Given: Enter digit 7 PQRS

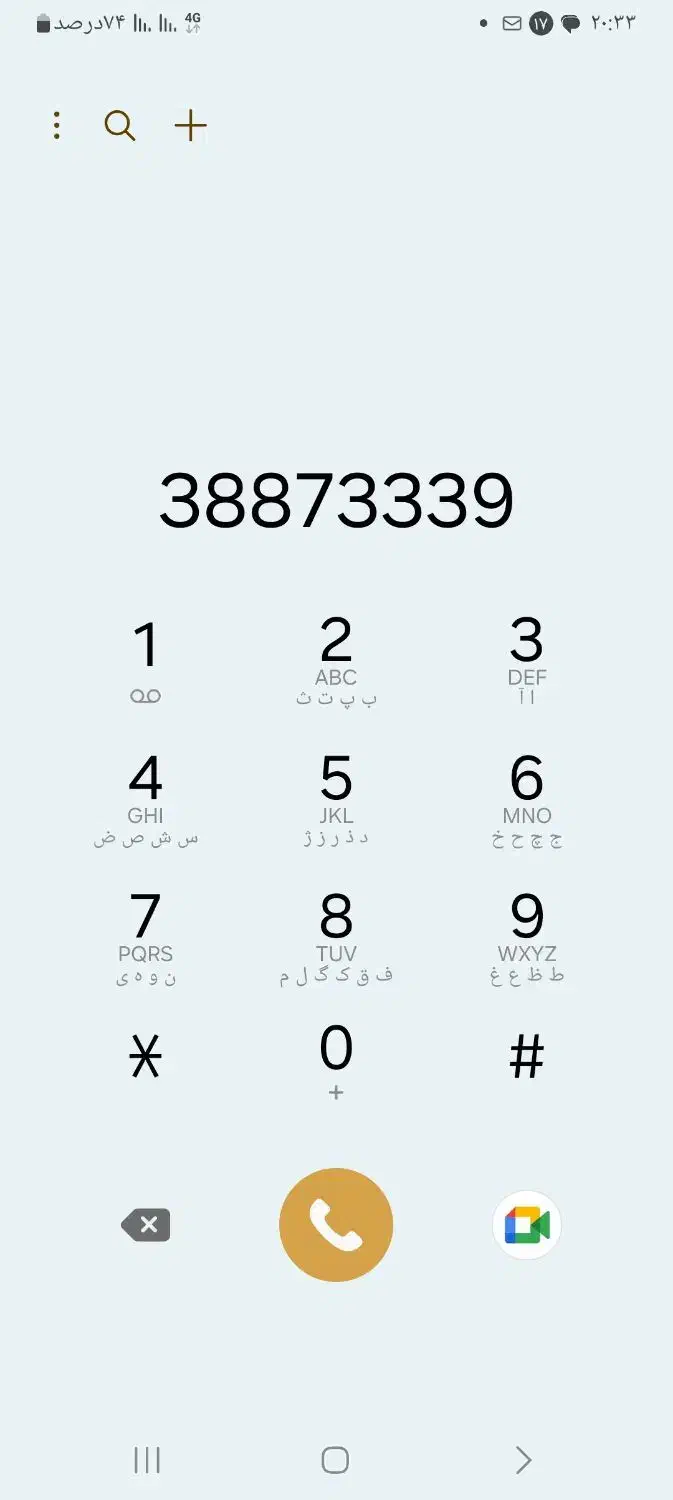Looking at the screenshot, I should (x=146, y=937).
